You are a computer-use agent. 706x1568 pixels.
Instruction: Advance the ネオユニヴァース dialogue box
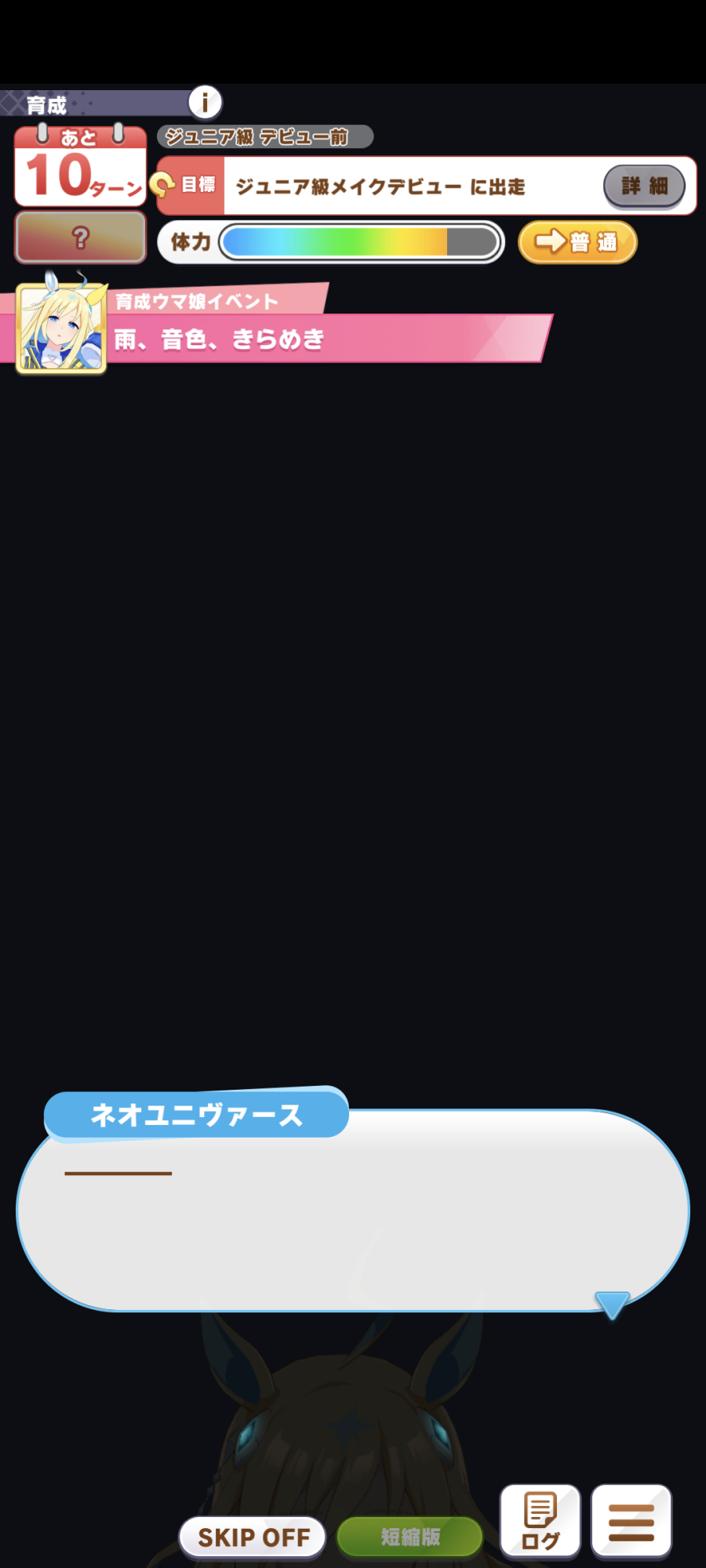pos(353,1211)
